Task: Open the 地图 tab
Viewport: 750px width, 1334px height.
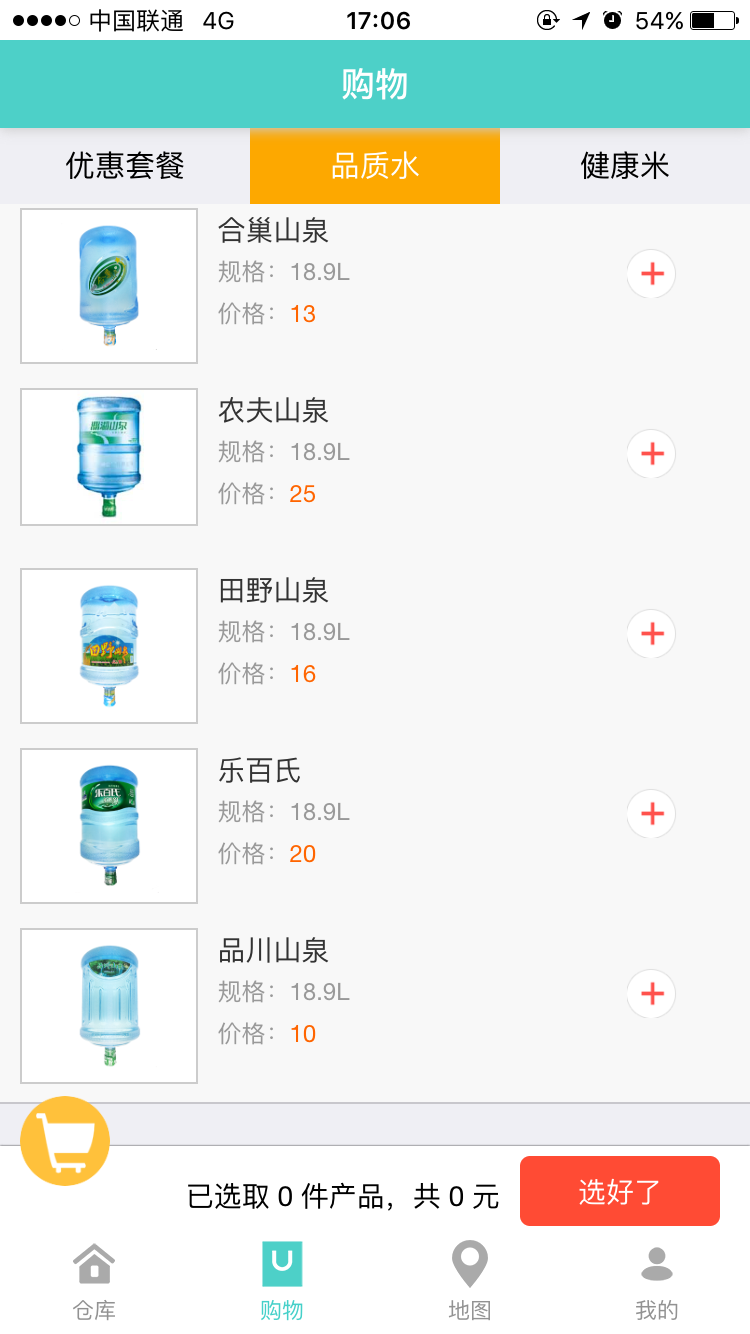Action: (x=469, y=1280)
